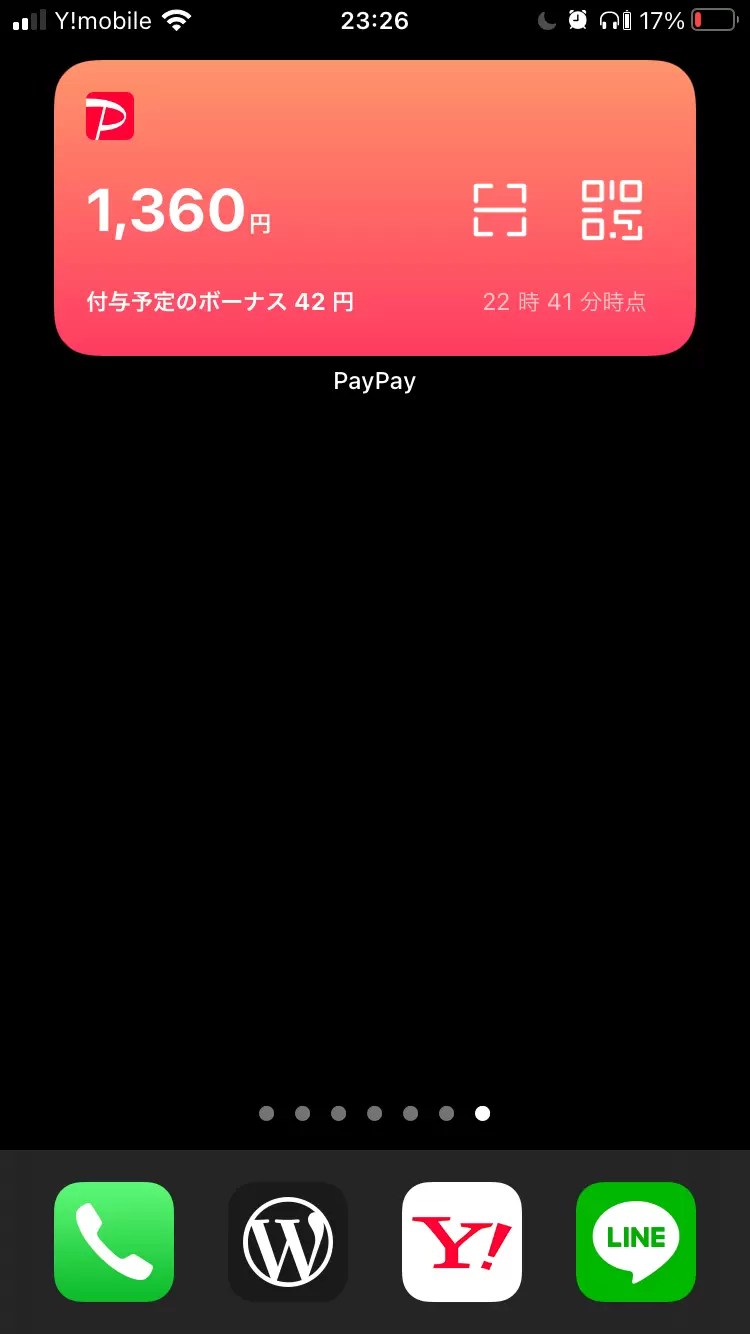Open the PayPay QR code scanner icon
Viewport: 750px width, 1334px height.
coord(499,209)
